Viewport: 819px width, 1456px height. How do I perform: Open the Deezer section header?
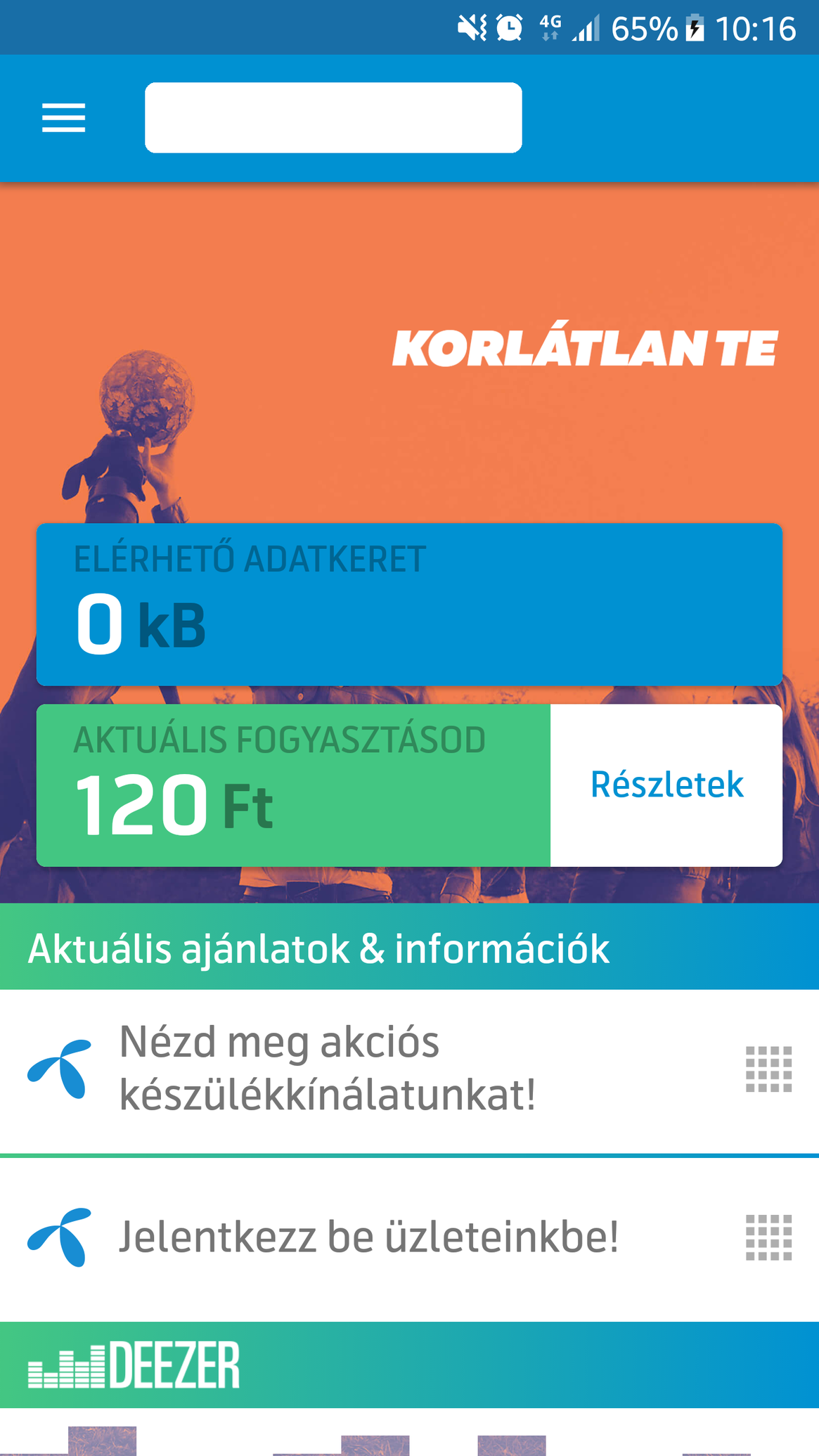click(409, 1365)
